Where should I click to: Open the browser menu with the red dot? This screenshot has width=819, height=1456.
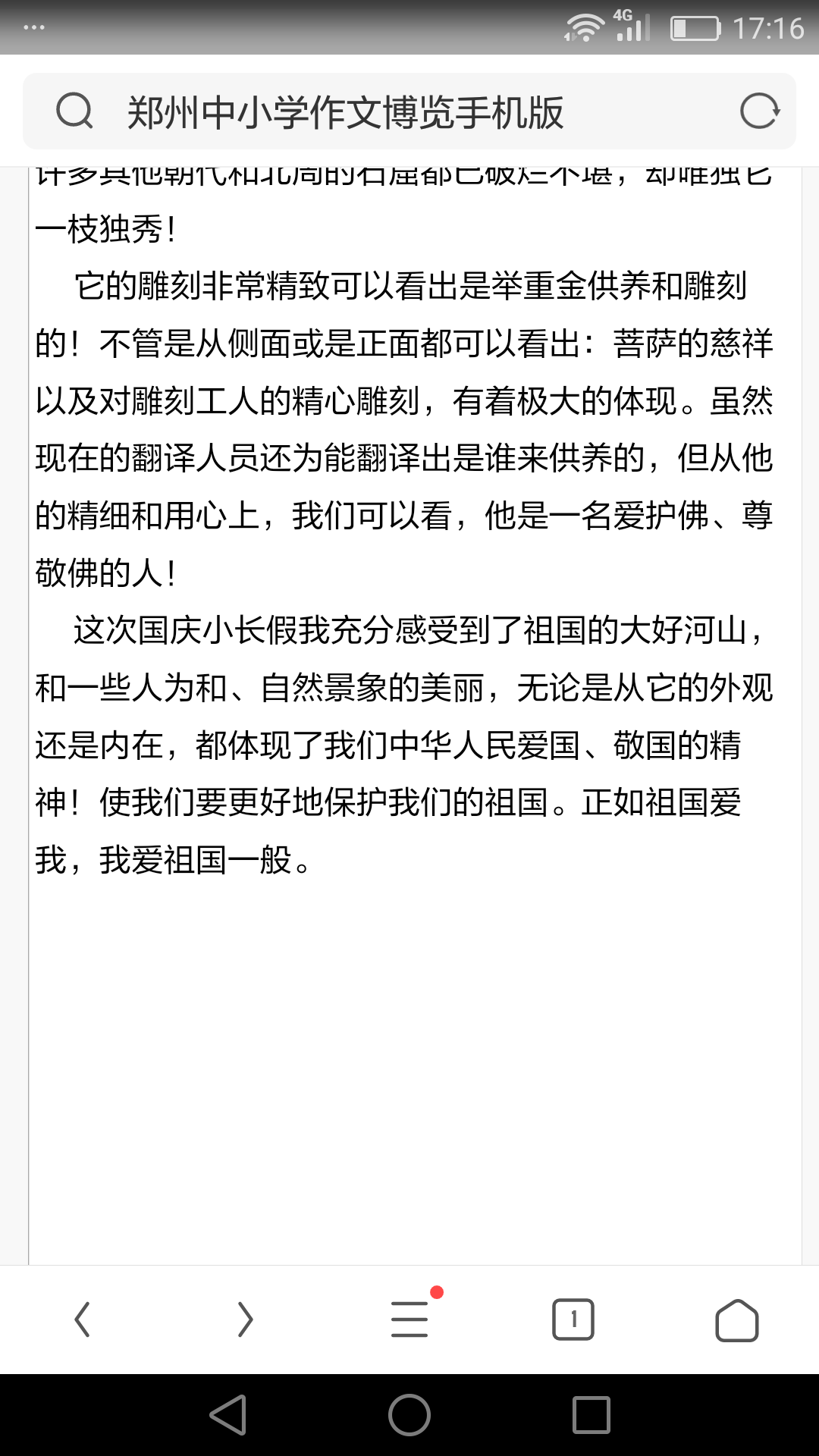tap(410, 1319)
